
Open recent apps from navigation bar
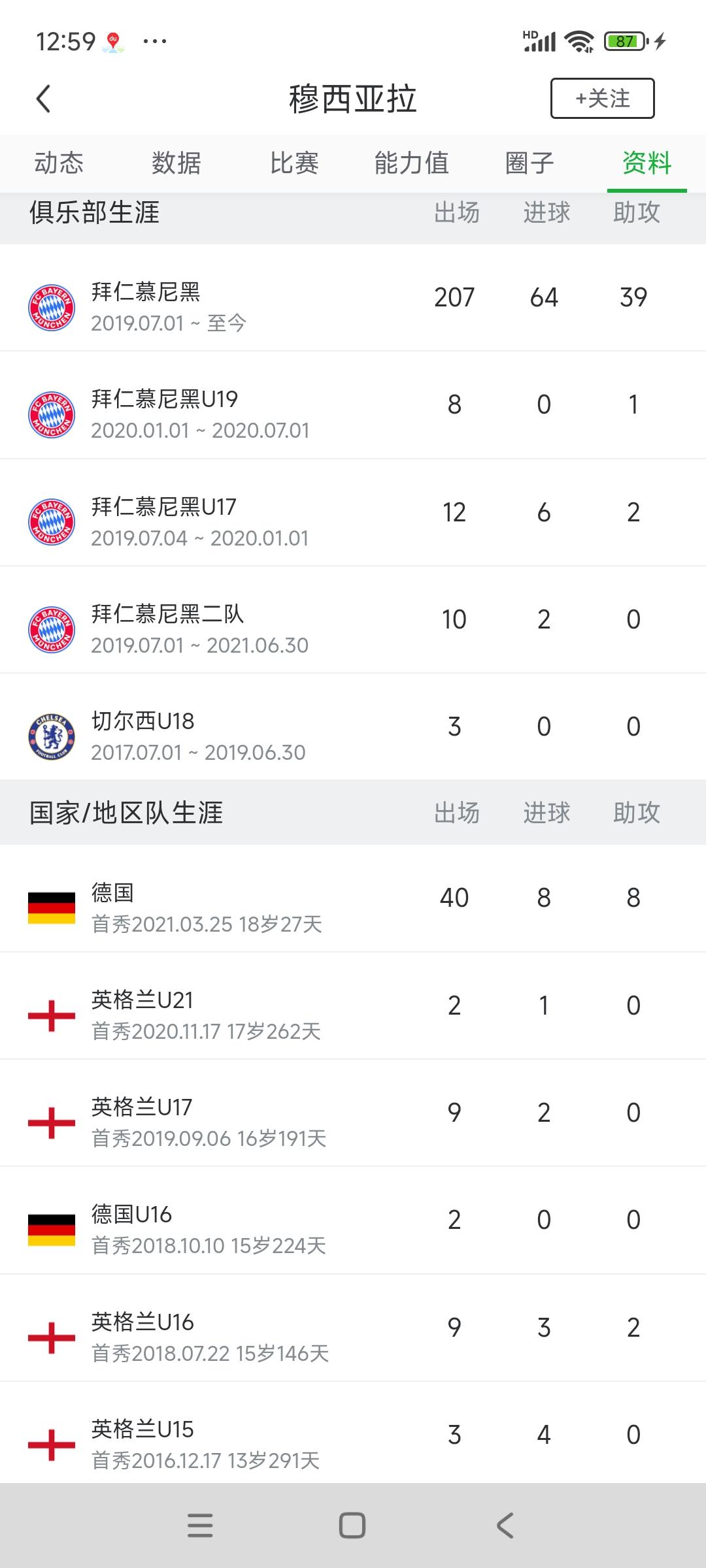(x=200, y=1526)
